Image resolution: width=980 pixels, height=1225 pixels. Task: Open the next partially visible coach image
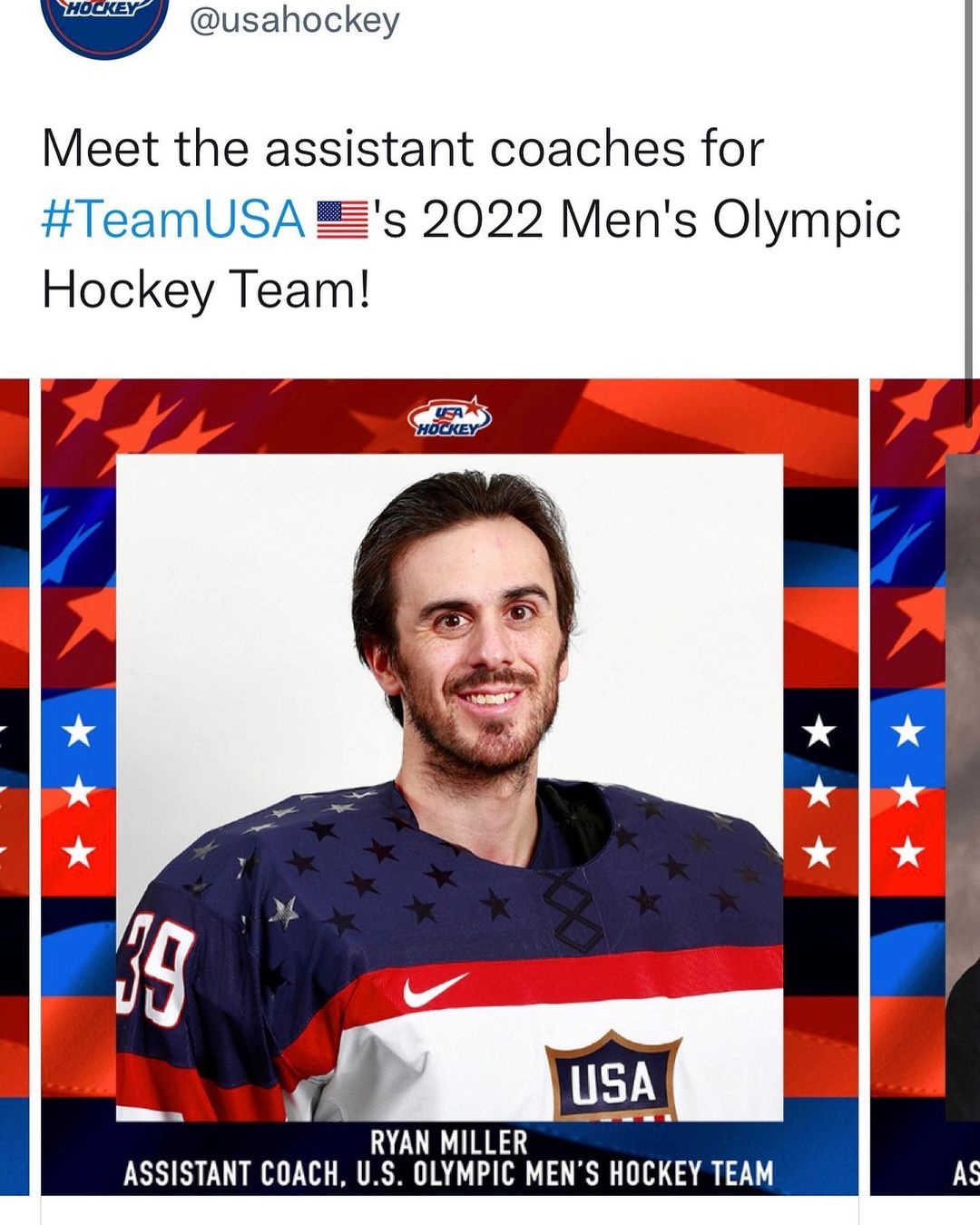point(925,786)
